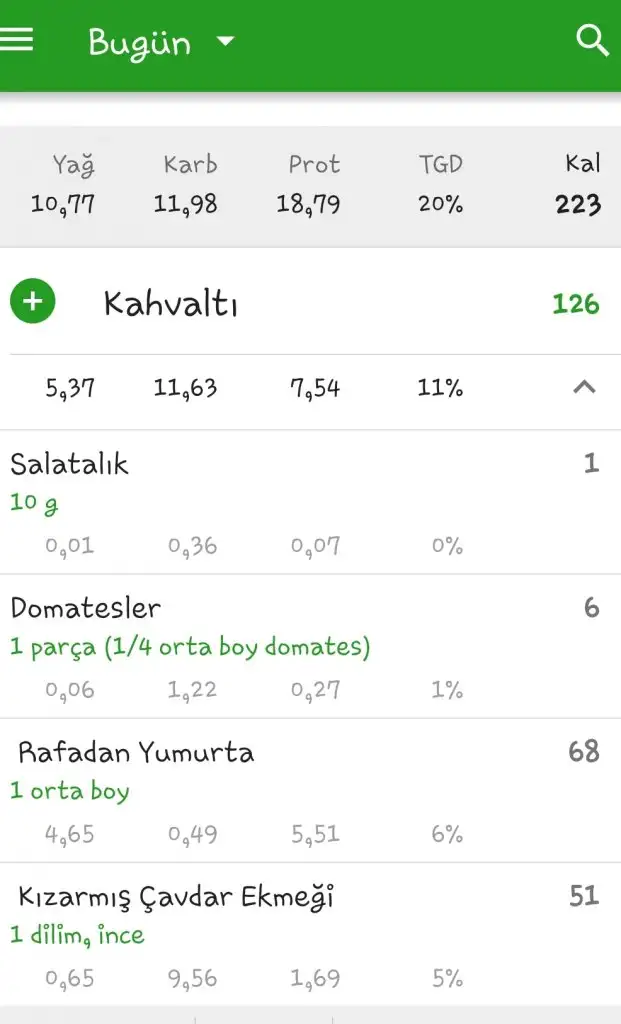View Rafadan Yumurta entry details
The height and width of the screenshot is (1024, 621).
(300, 789)
